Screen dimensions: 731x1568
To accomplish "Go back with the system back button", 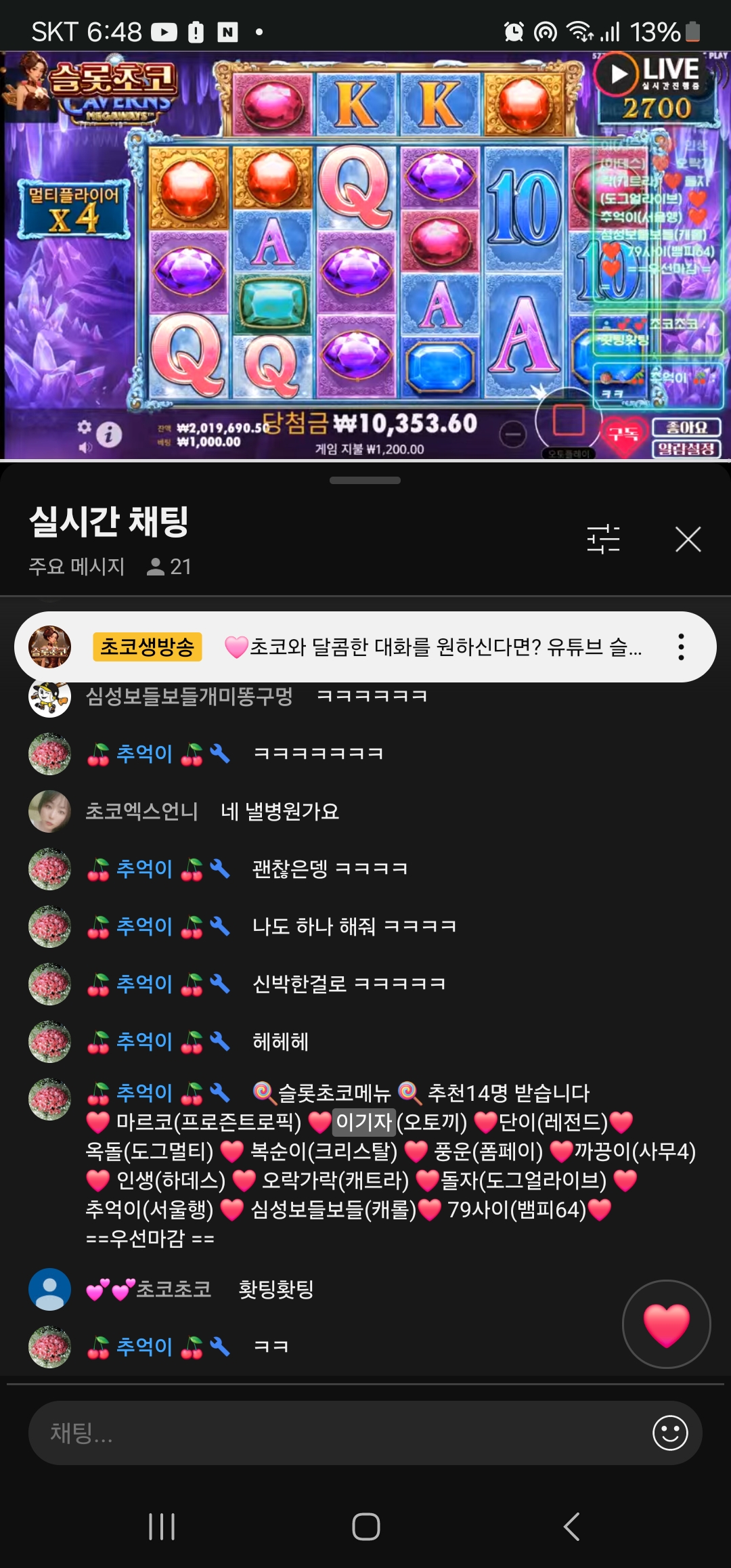I will (572, 1526).
